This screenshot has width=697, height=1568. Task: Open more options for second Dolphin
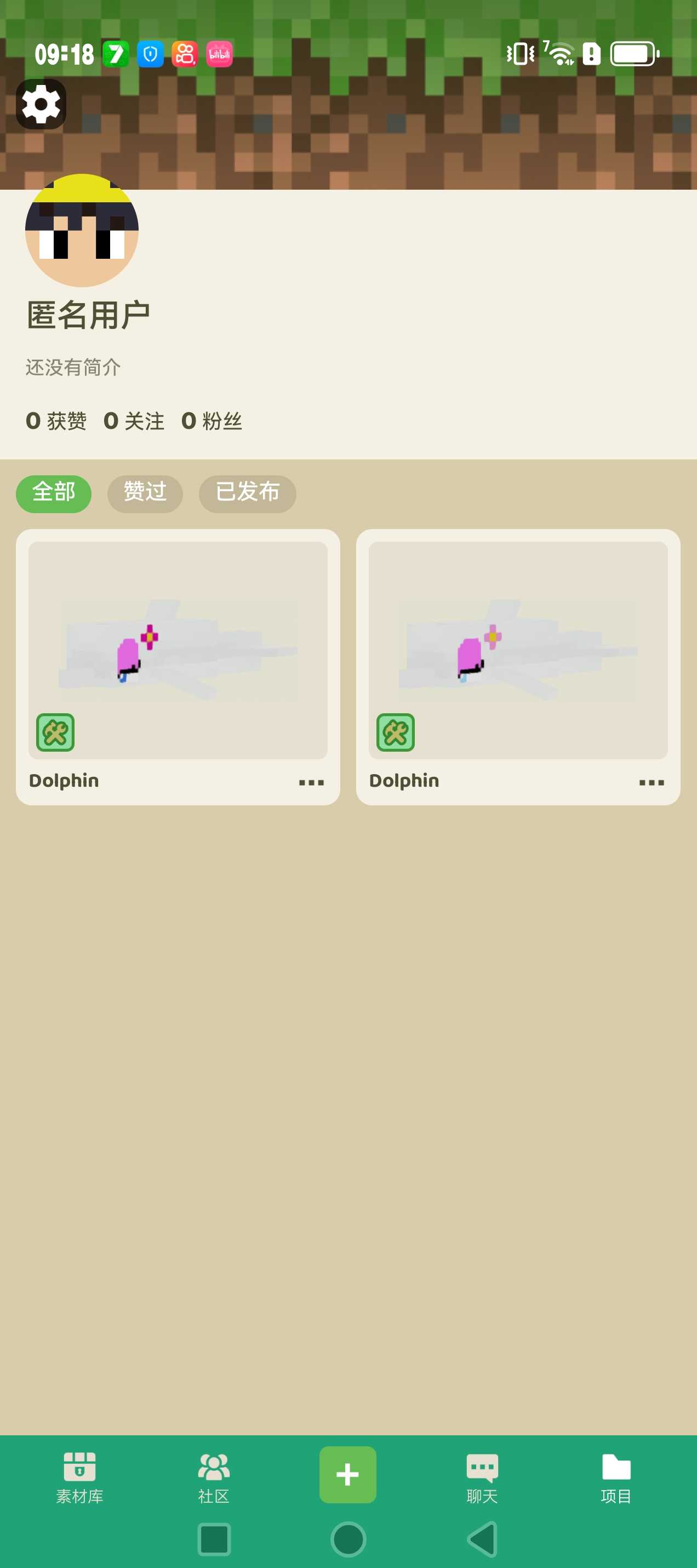click(652, 782)
